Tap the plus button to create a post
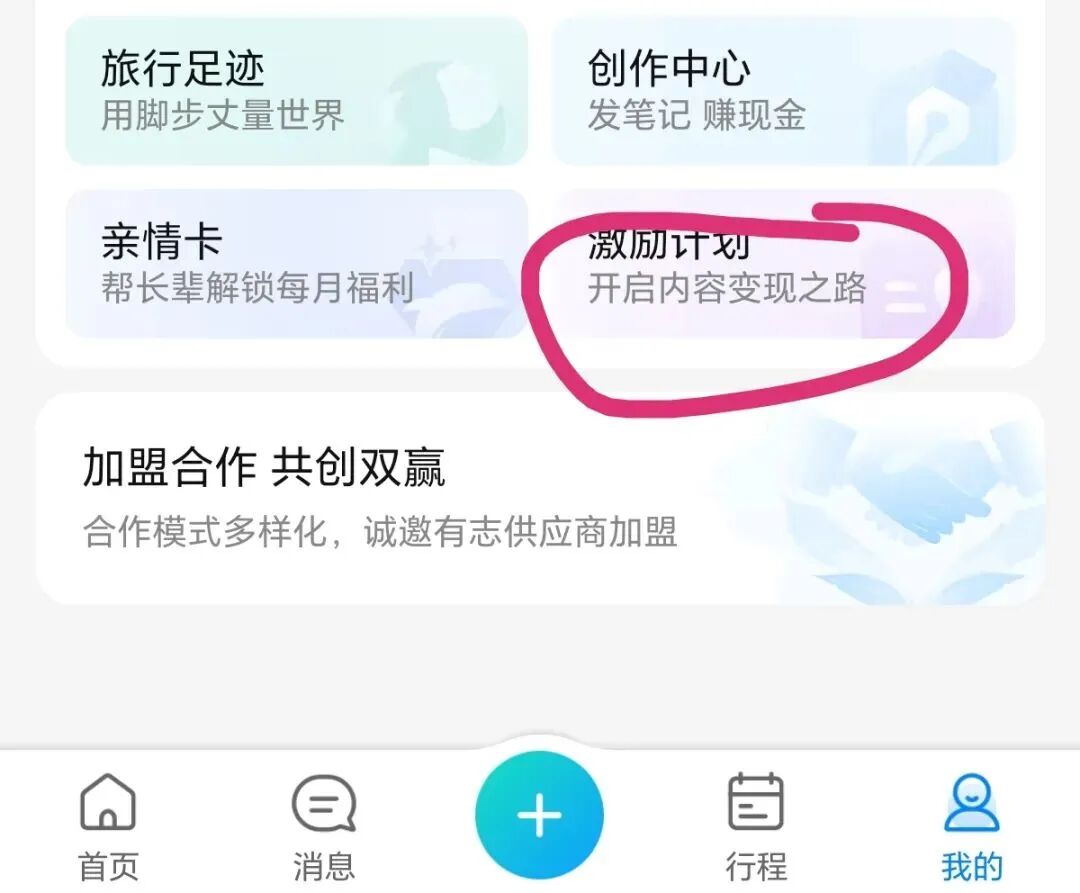1080x893 pixels. pyautogui.click(x=539, y=816)
